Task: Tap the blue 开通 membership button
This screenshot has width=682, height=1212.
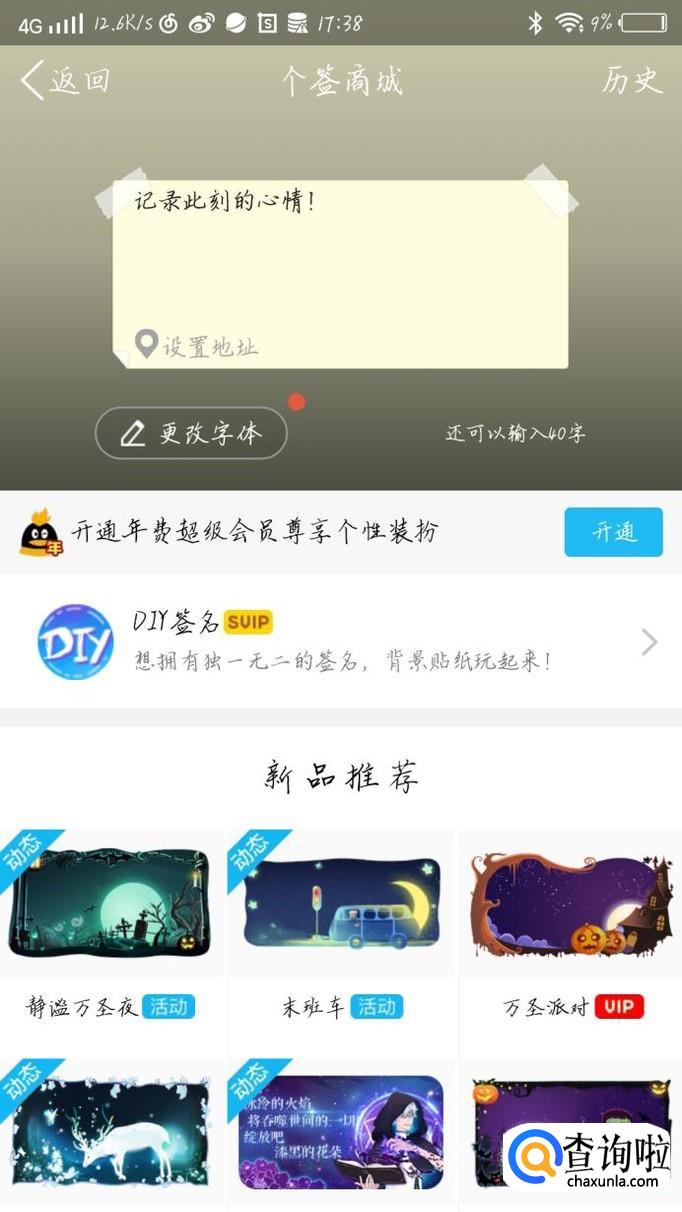Action: click(x=613, y=532)
